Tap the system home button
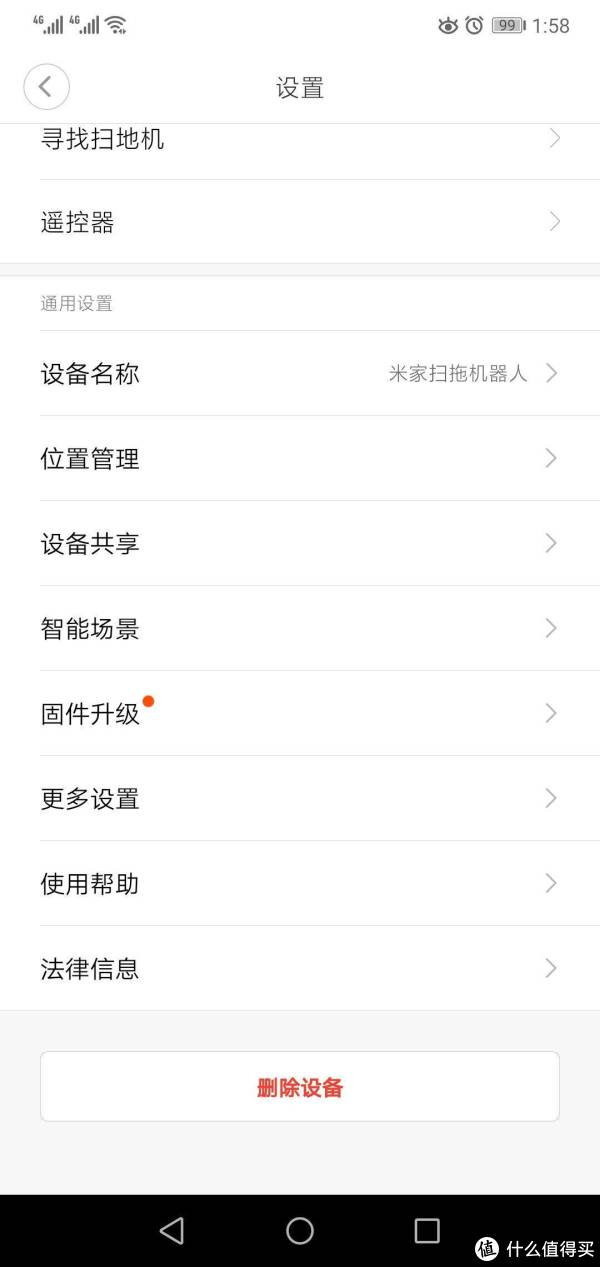This screenshot has width=600, height=1267. pos(300,1230)
